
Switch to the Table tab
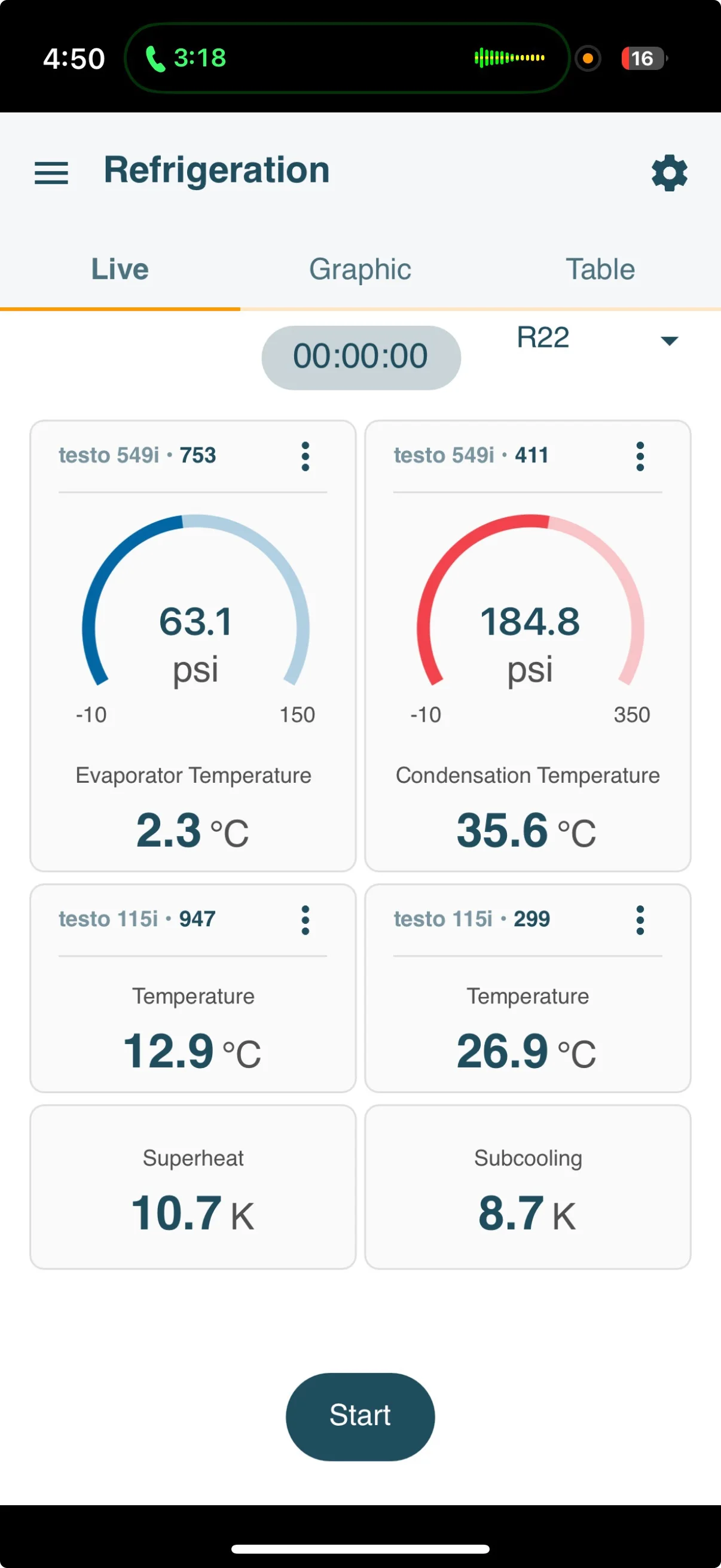tap(600, 269)
